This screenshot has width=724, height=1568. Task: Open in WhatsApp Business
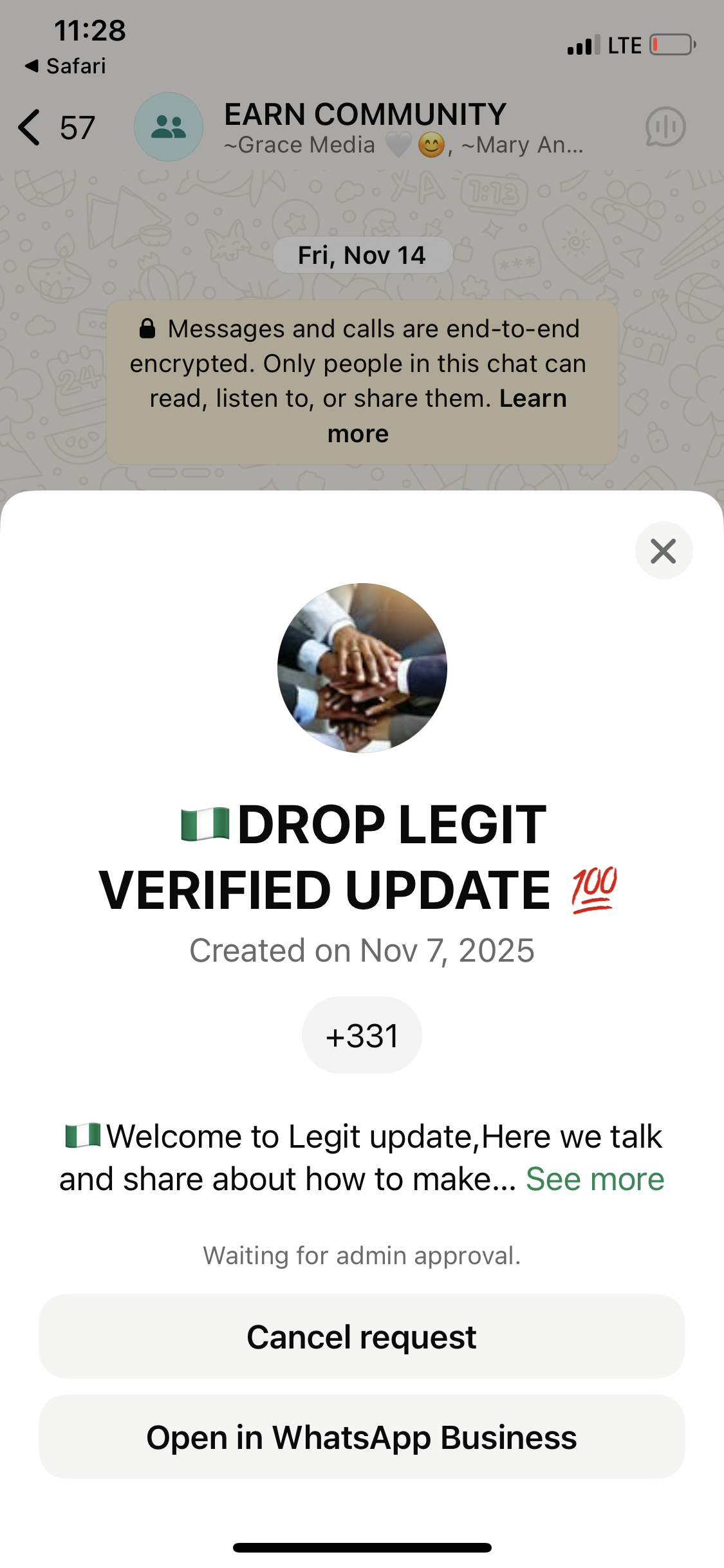[362, 1437]
